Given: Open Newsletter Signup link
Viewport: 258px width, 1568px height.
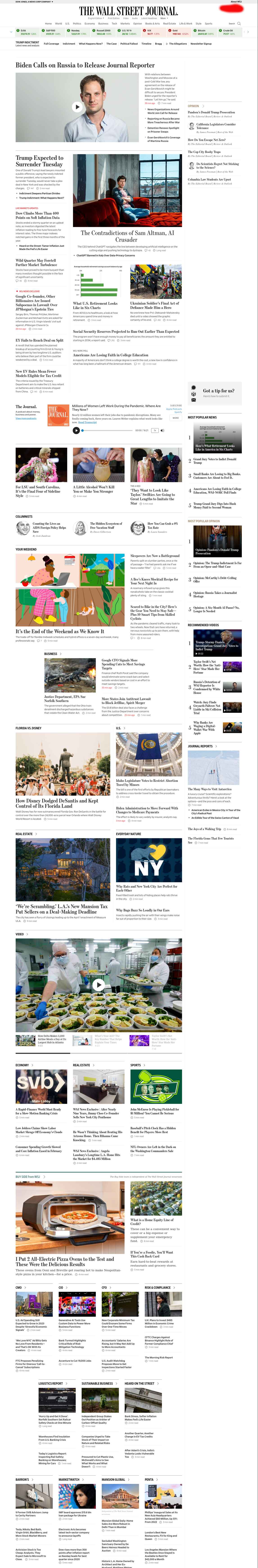Looking at the screenshot, I should click(x=201, y=44).
